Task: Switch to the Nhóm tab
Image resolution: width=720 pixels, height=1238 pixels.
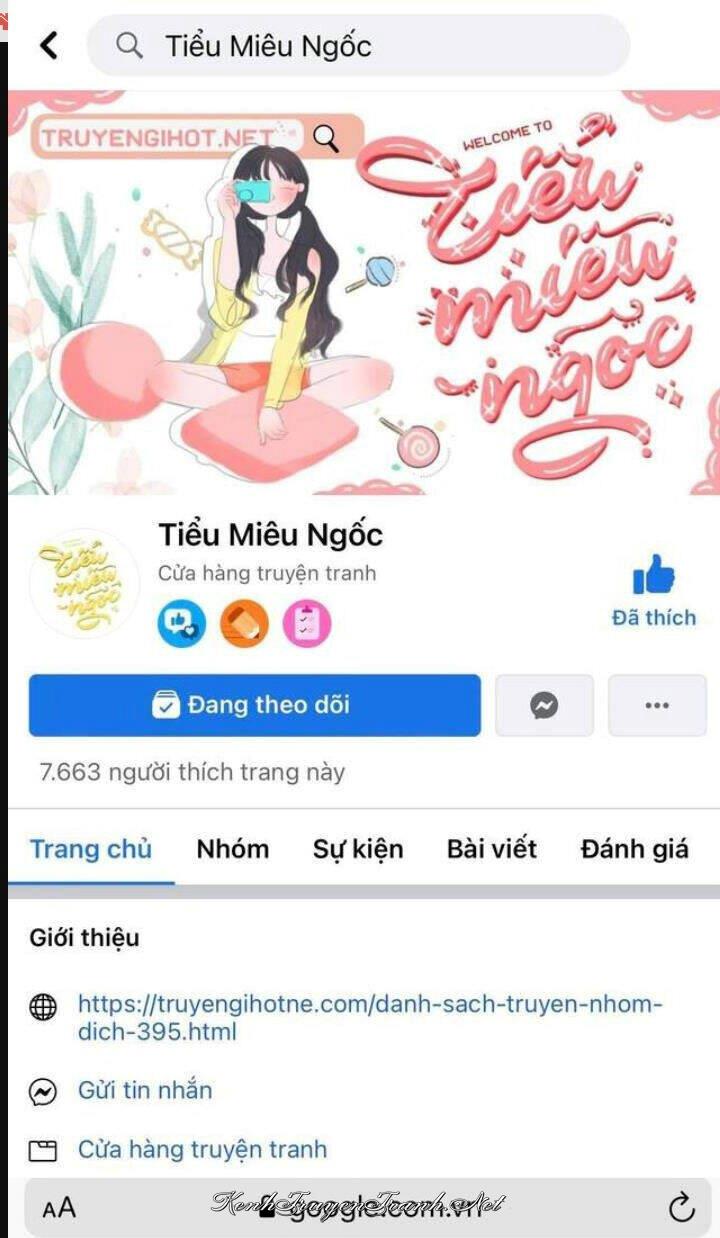Action: tap(232, 849)
